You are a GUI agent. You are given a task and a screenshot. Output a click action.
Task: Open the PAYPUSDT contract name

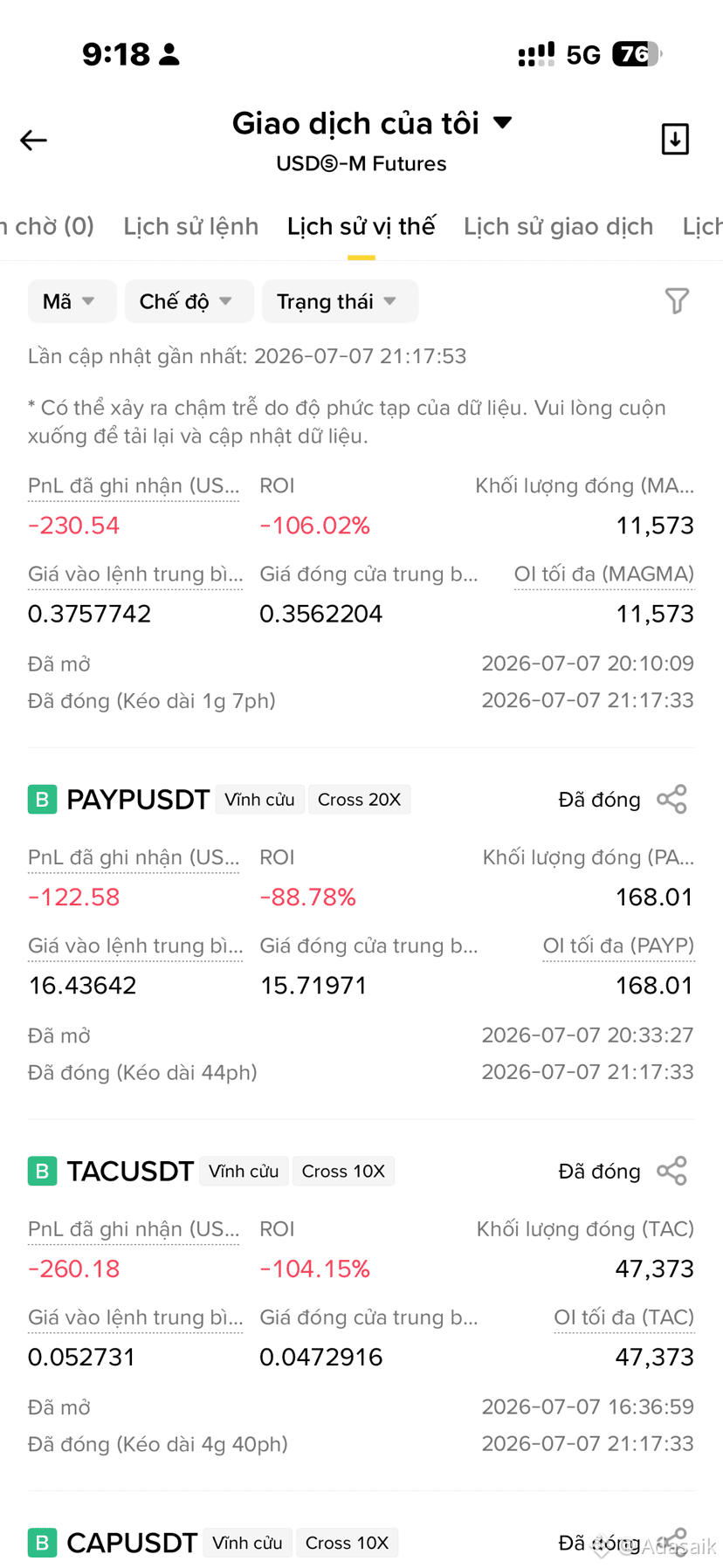pyautogui.click(x=138, y=800)
